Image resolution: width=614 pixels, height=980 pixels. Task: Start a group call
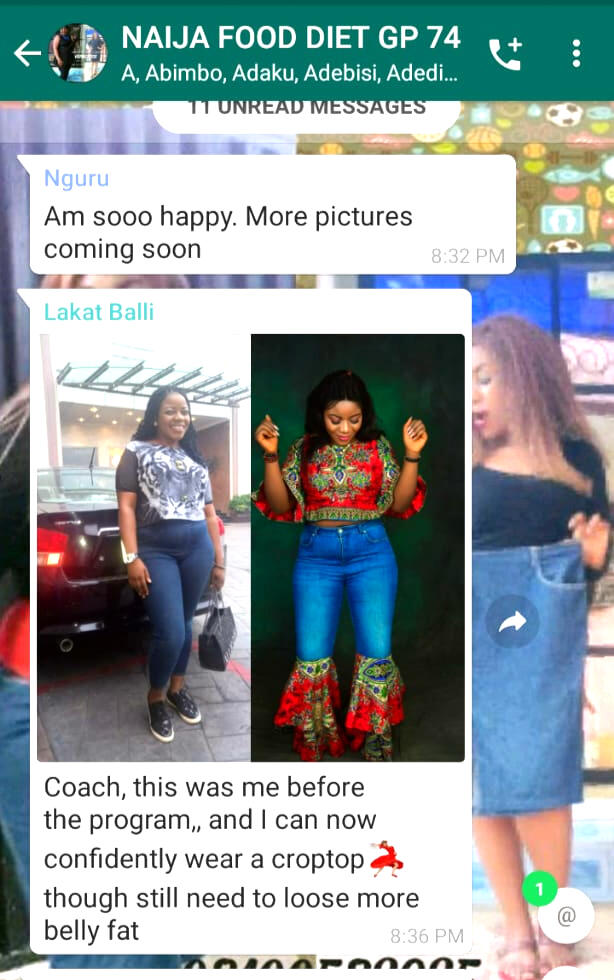(505, 53)
